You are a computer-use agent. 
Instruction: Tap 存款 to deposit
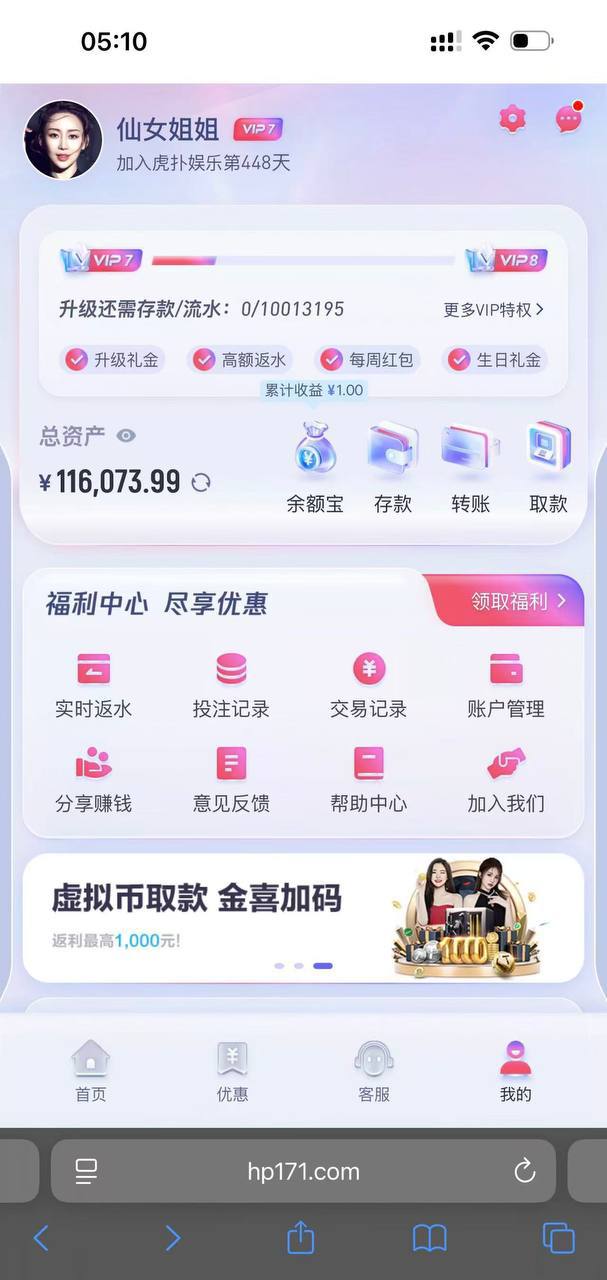pos(393,468)
